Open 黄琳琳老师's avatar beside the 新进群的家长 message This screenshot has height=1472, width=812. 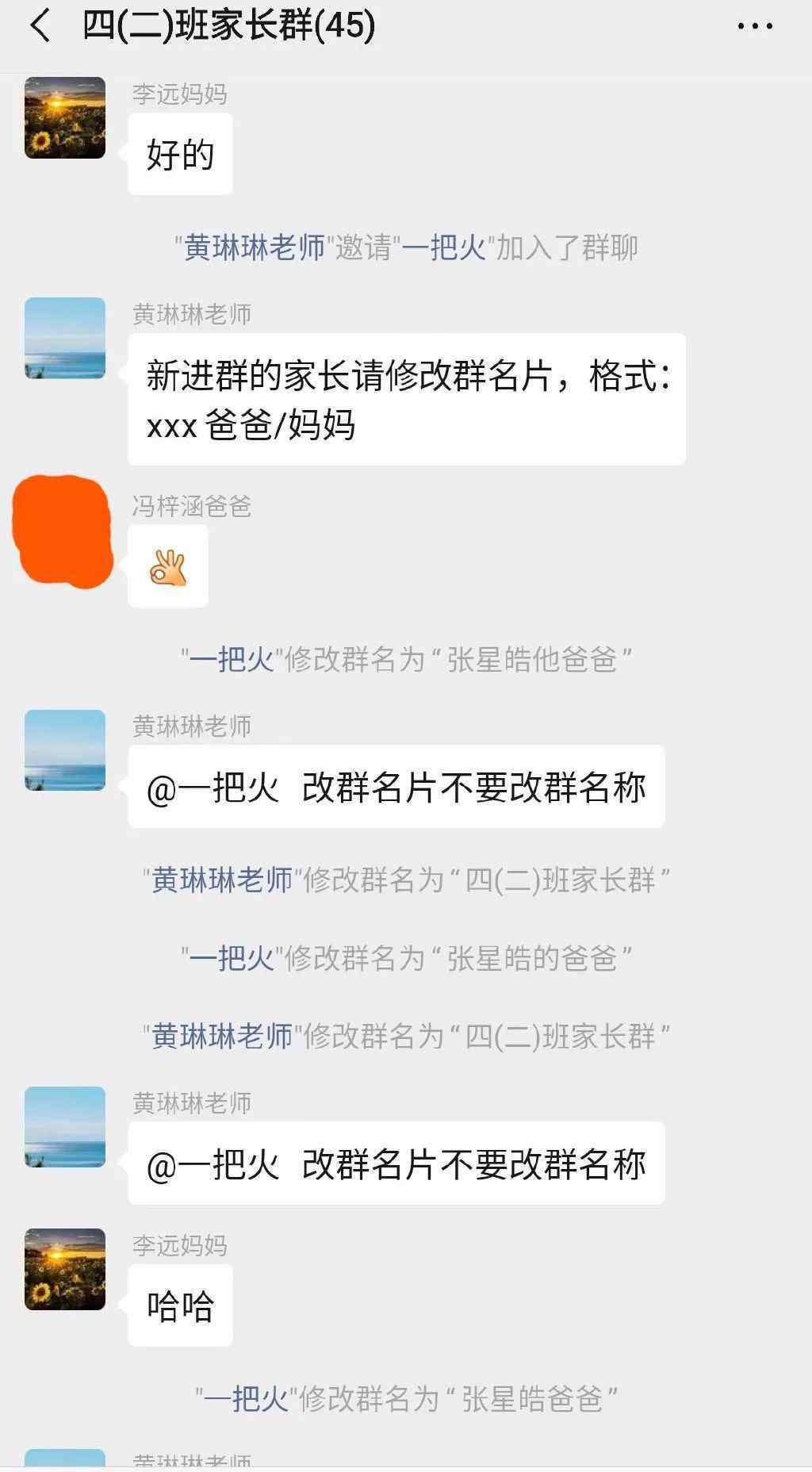65,338
